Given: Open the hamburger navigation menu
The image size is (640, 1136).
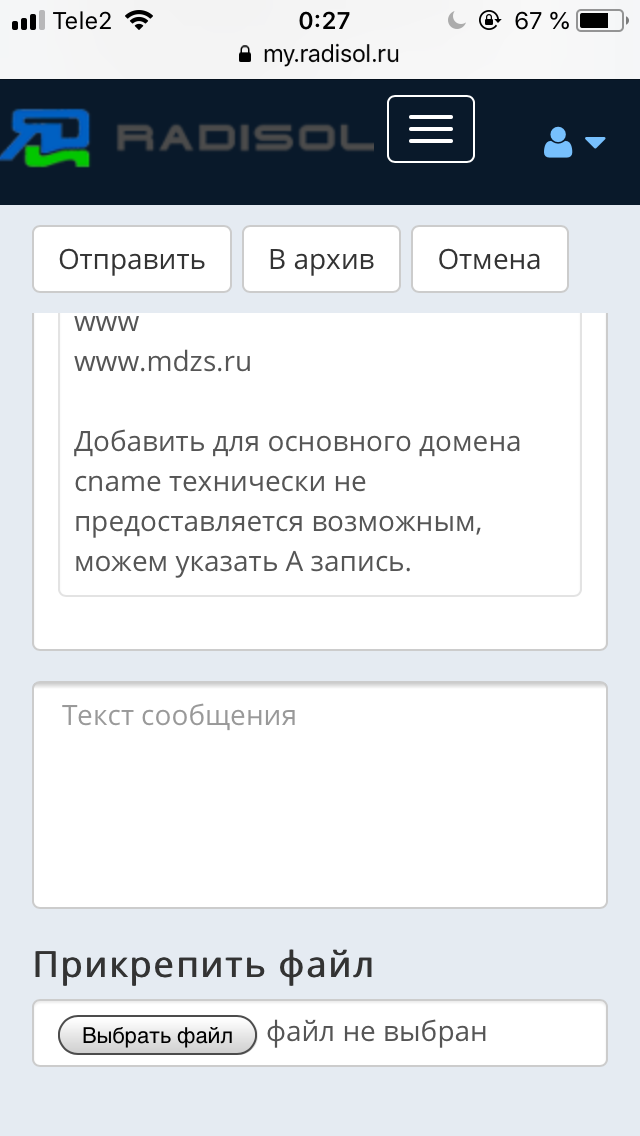Looking at the screenshot, I should [x=431, y=129].
